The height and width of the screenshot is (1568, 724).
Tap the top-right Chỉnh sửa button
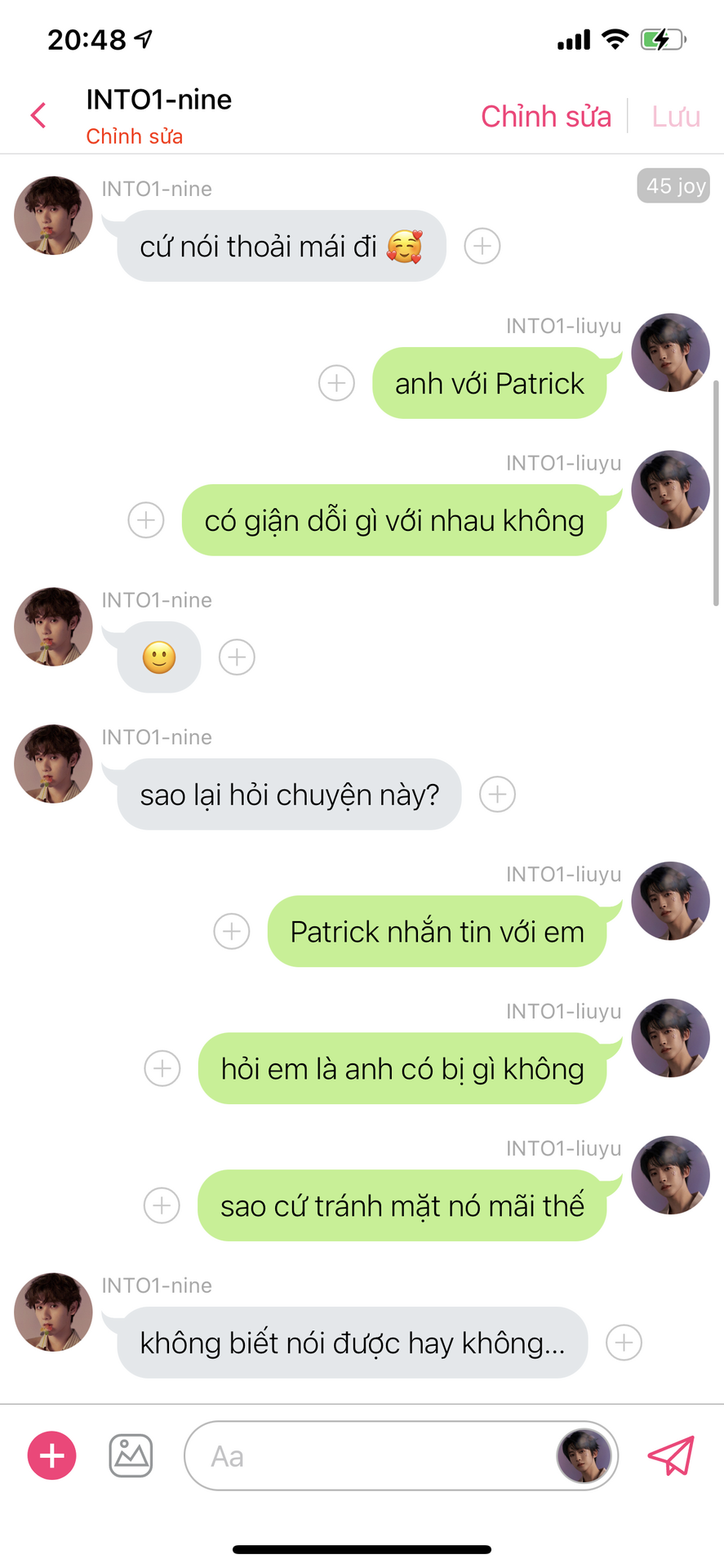545,116
